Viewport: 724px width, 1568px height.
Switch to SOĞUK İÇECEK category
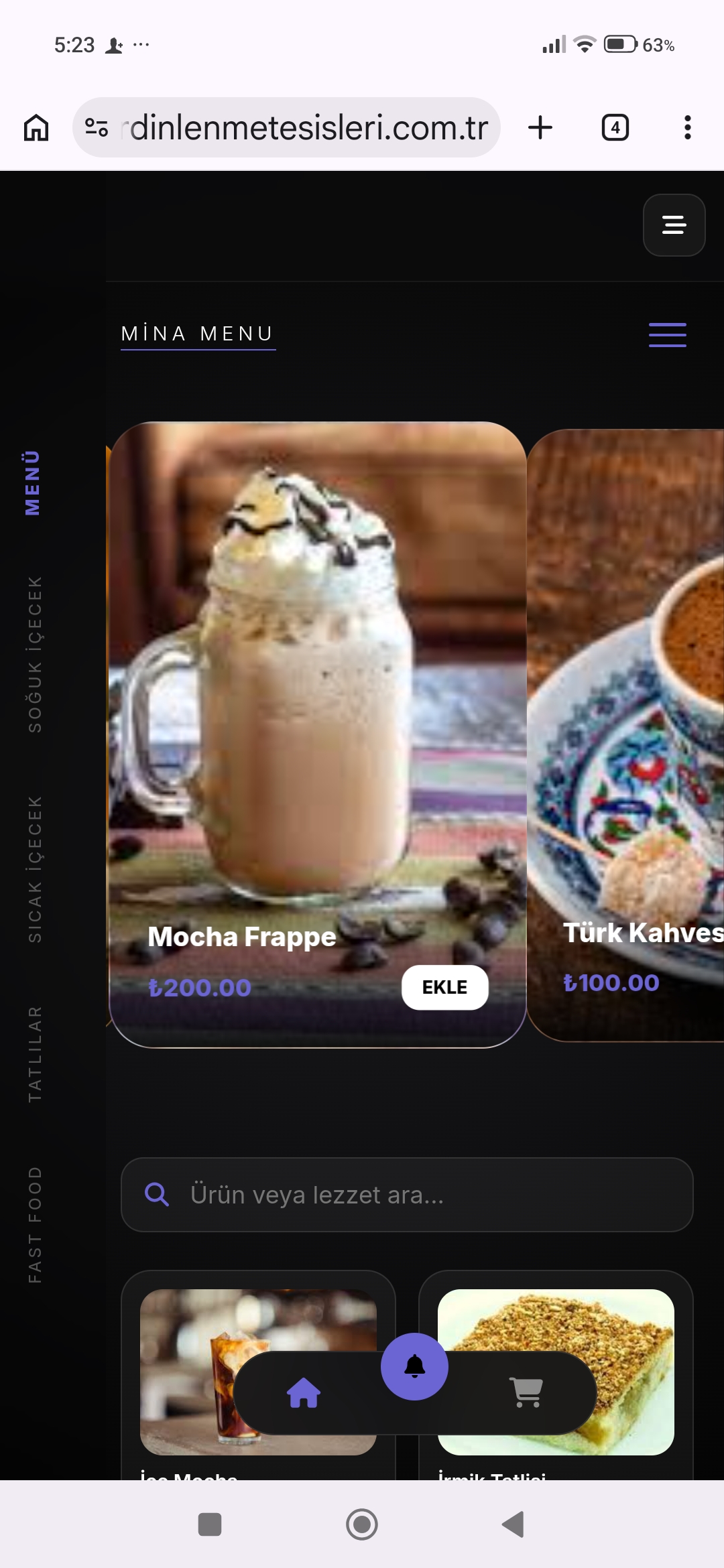tap(35, 654)
